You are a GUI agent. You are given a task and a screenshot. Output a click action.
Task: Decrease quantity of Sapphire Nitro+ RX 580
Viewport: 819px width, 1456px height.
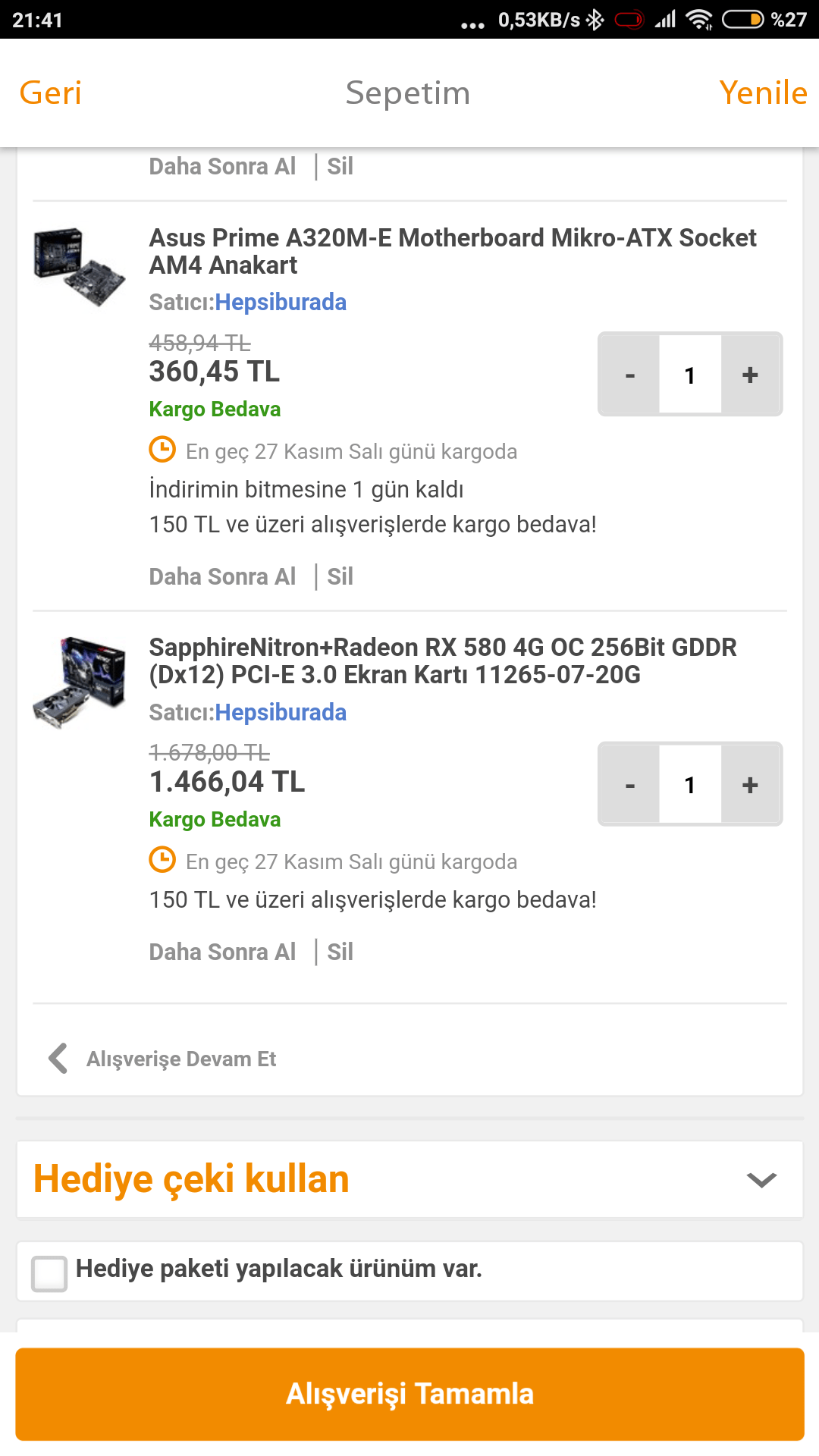pos(629,785)
